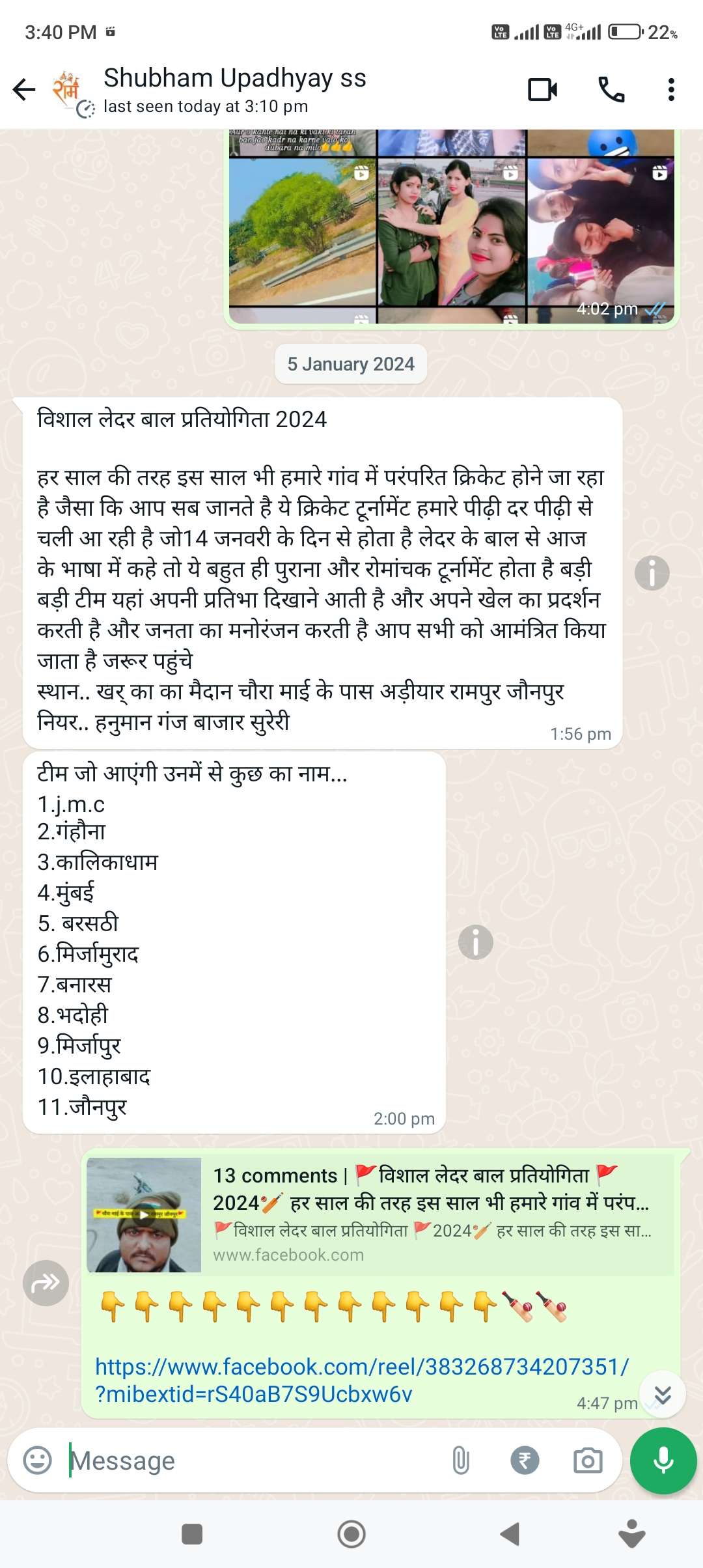Open the recent apps view
703x1568 pixels.
pyautogui.click(x=192, y=1534)
